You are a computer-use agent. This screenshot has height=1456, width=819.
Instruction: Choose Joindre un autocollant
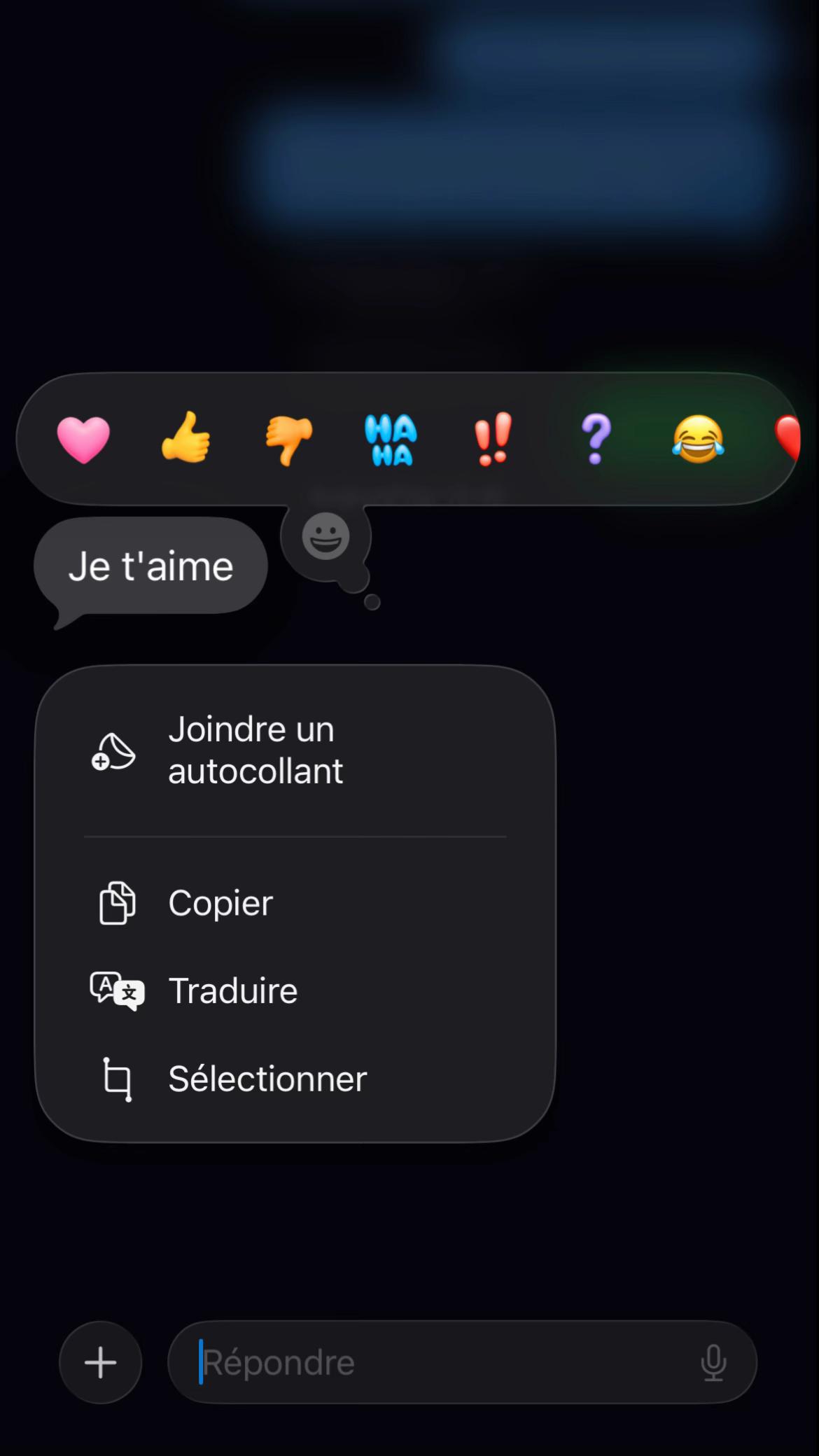coord(295,750)
